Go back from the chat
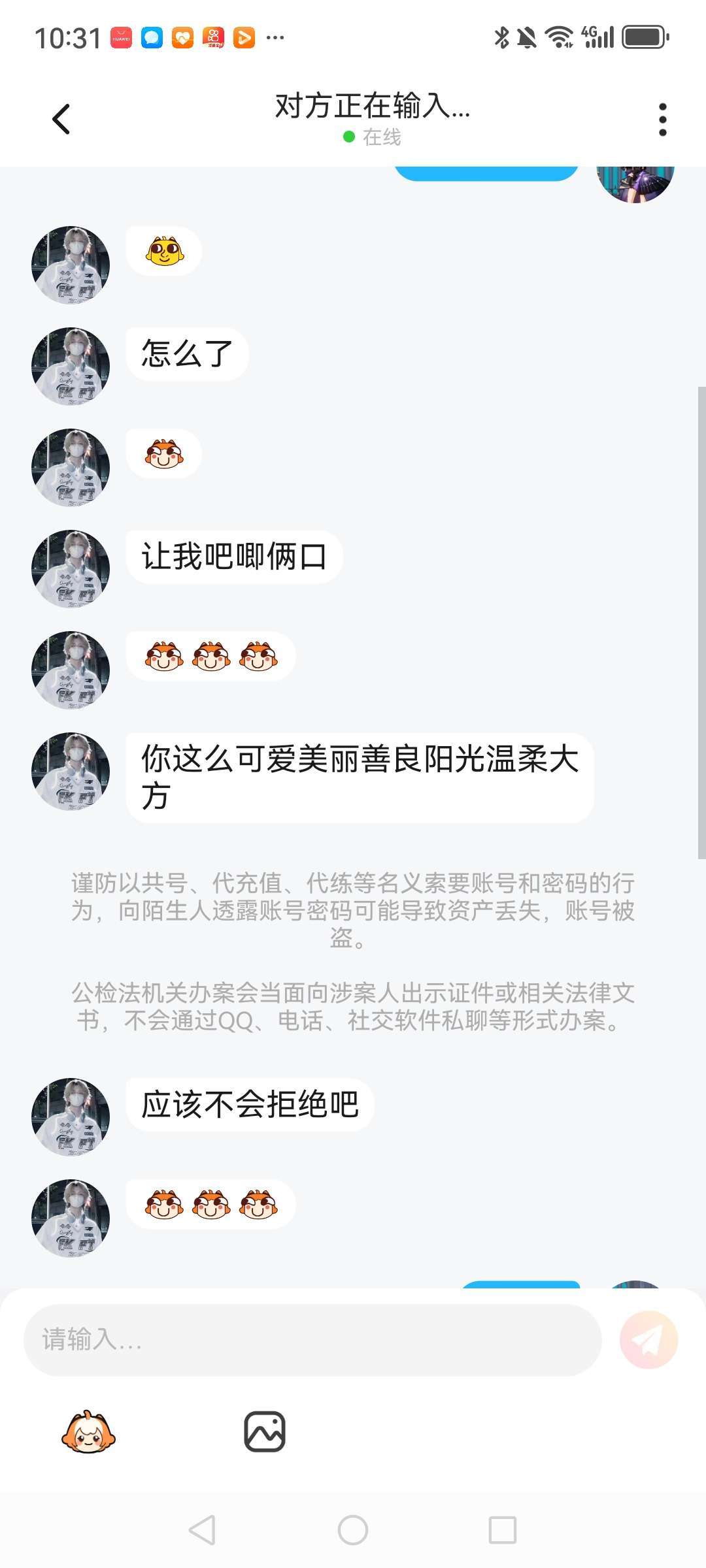This screenshot has height=1568, width=706. coord(61,120)
